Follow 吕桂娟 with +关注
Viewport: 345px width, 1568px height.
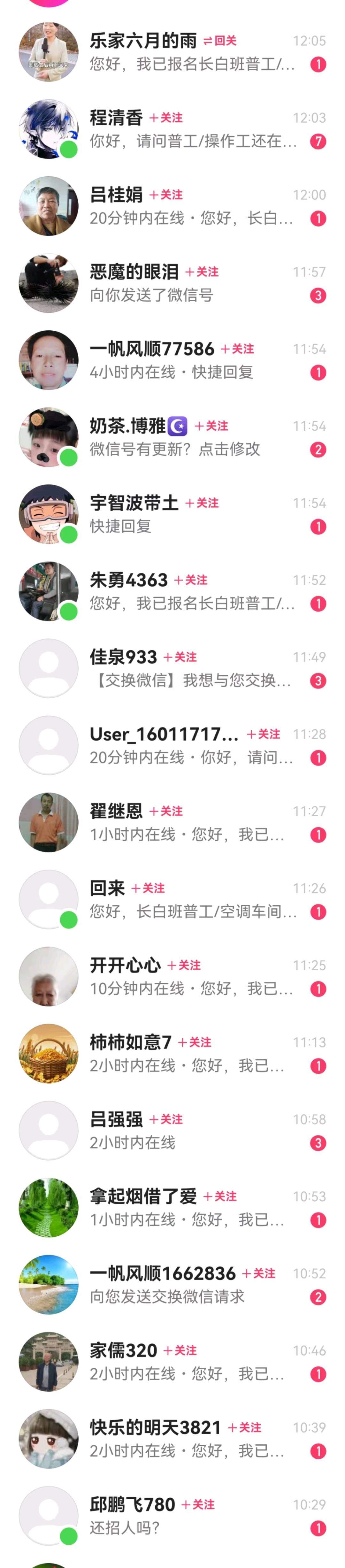coord(166,195)
